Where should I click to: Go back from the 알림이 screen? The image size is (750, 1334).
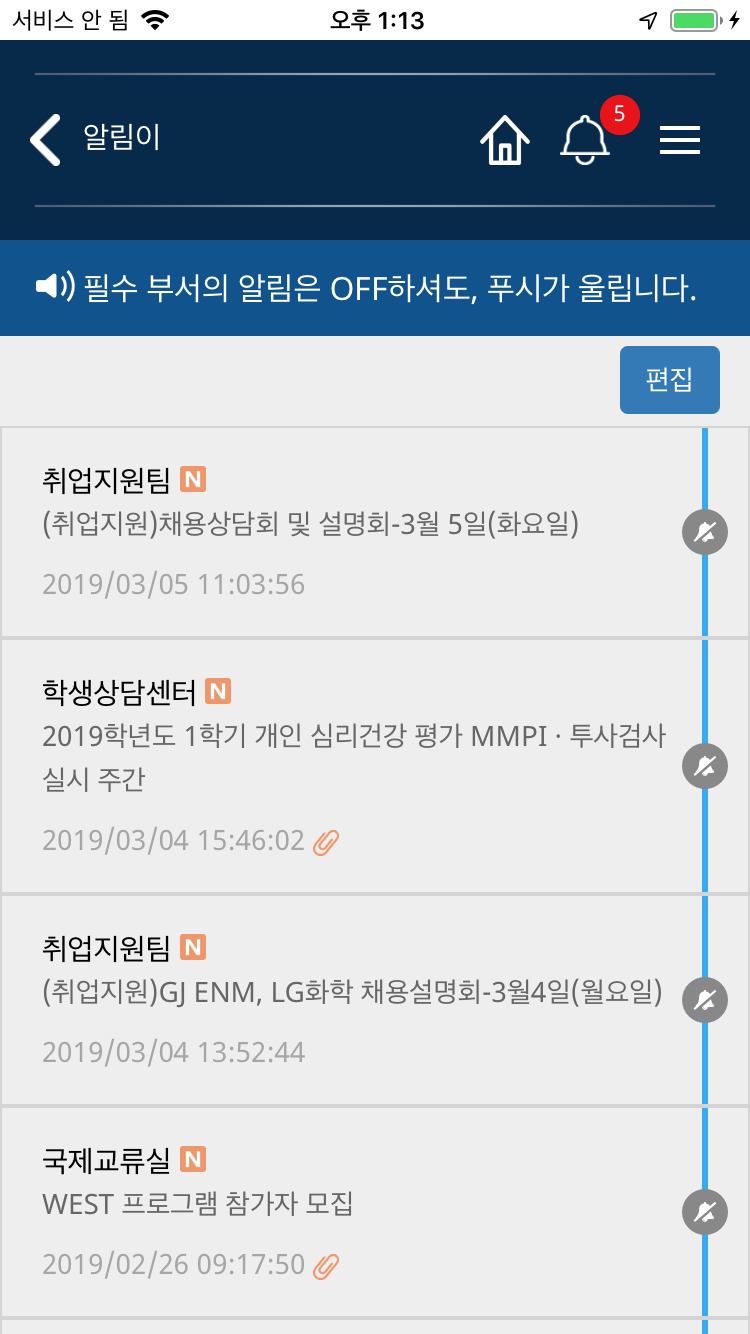coord(46,139)
